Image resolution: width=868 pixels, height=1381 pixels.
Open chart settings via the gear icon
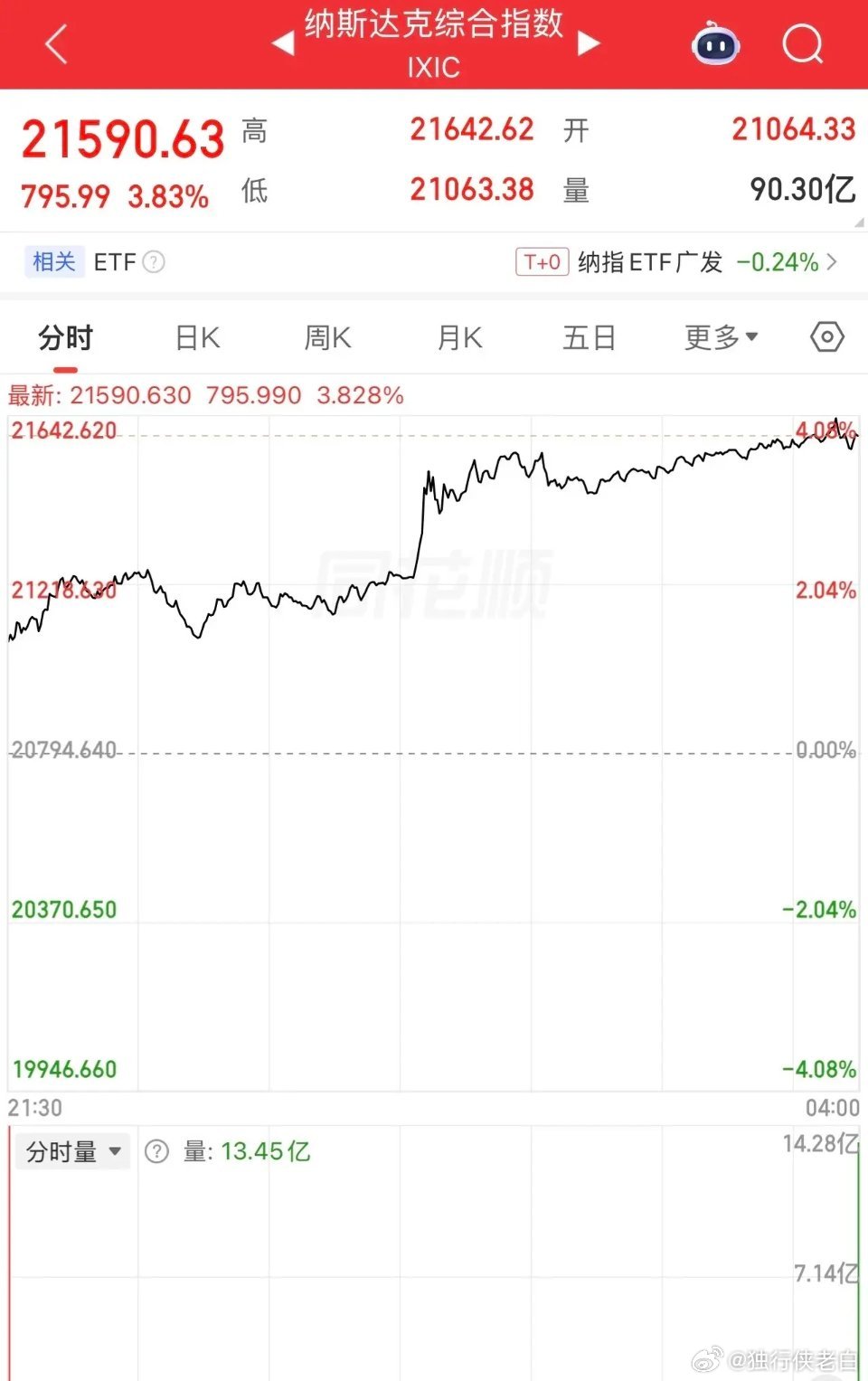[826, 336]
